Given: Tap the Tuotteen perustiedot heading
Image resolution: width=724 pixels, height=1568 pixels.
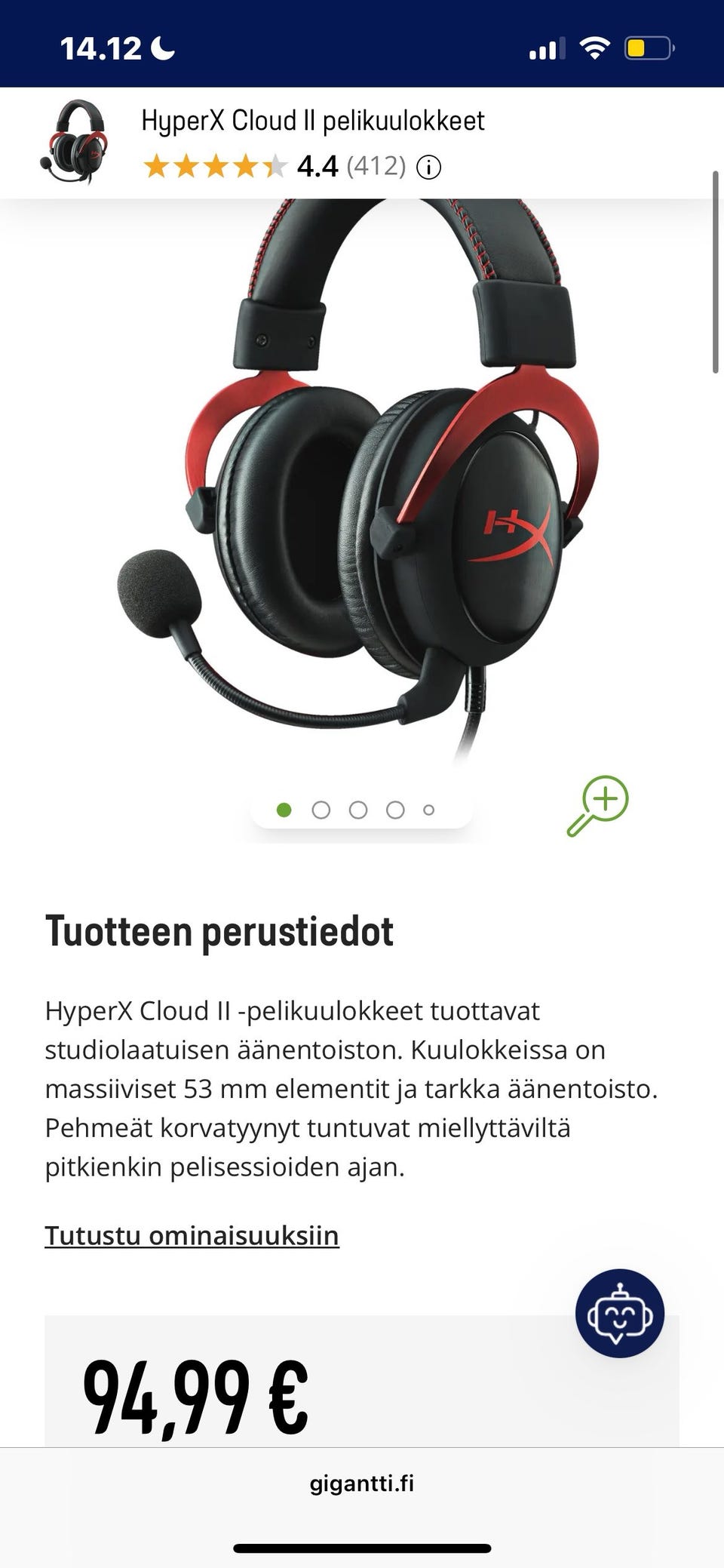Looking at the screenshot, I should [219, 931].
